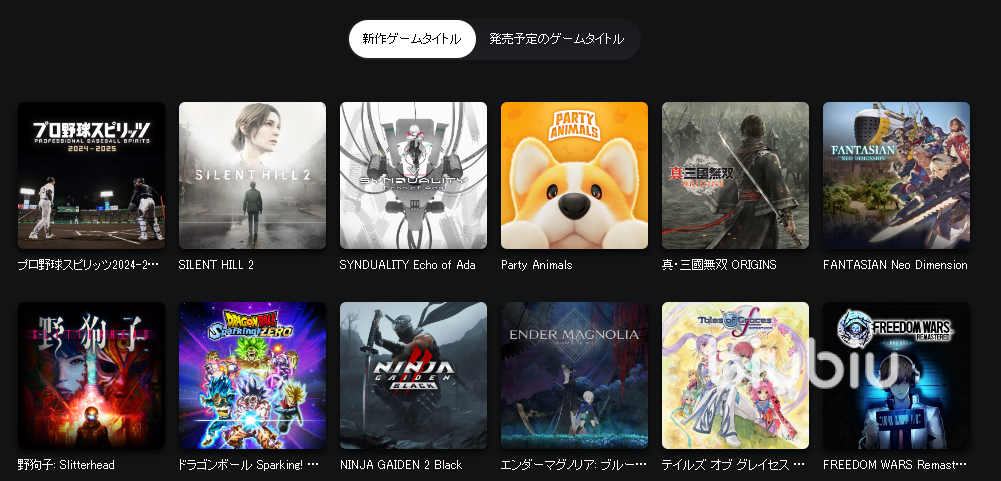Open the Party Animals tile

tap(574, 176)
